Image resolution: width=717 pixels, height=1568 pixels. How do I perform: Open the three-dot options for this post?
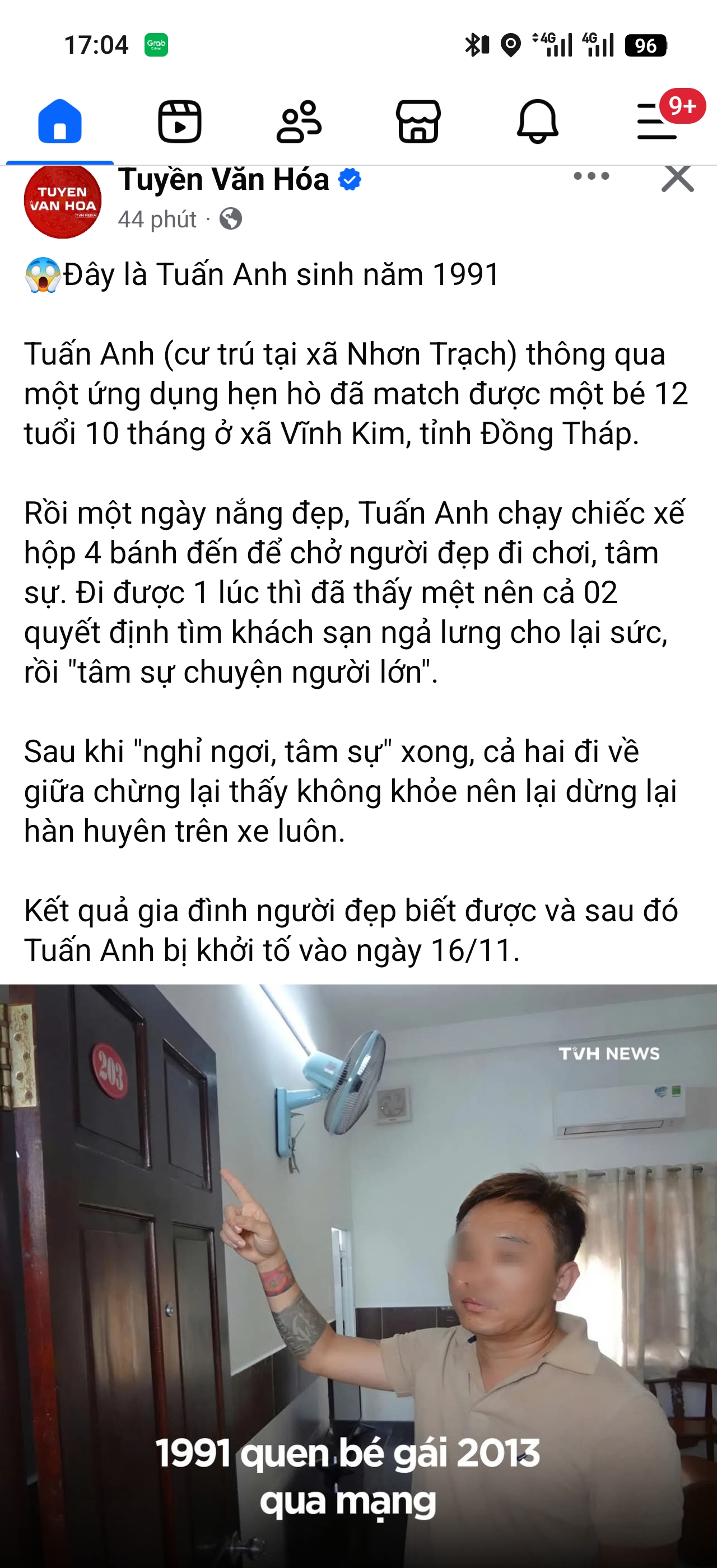click(591, 176)
